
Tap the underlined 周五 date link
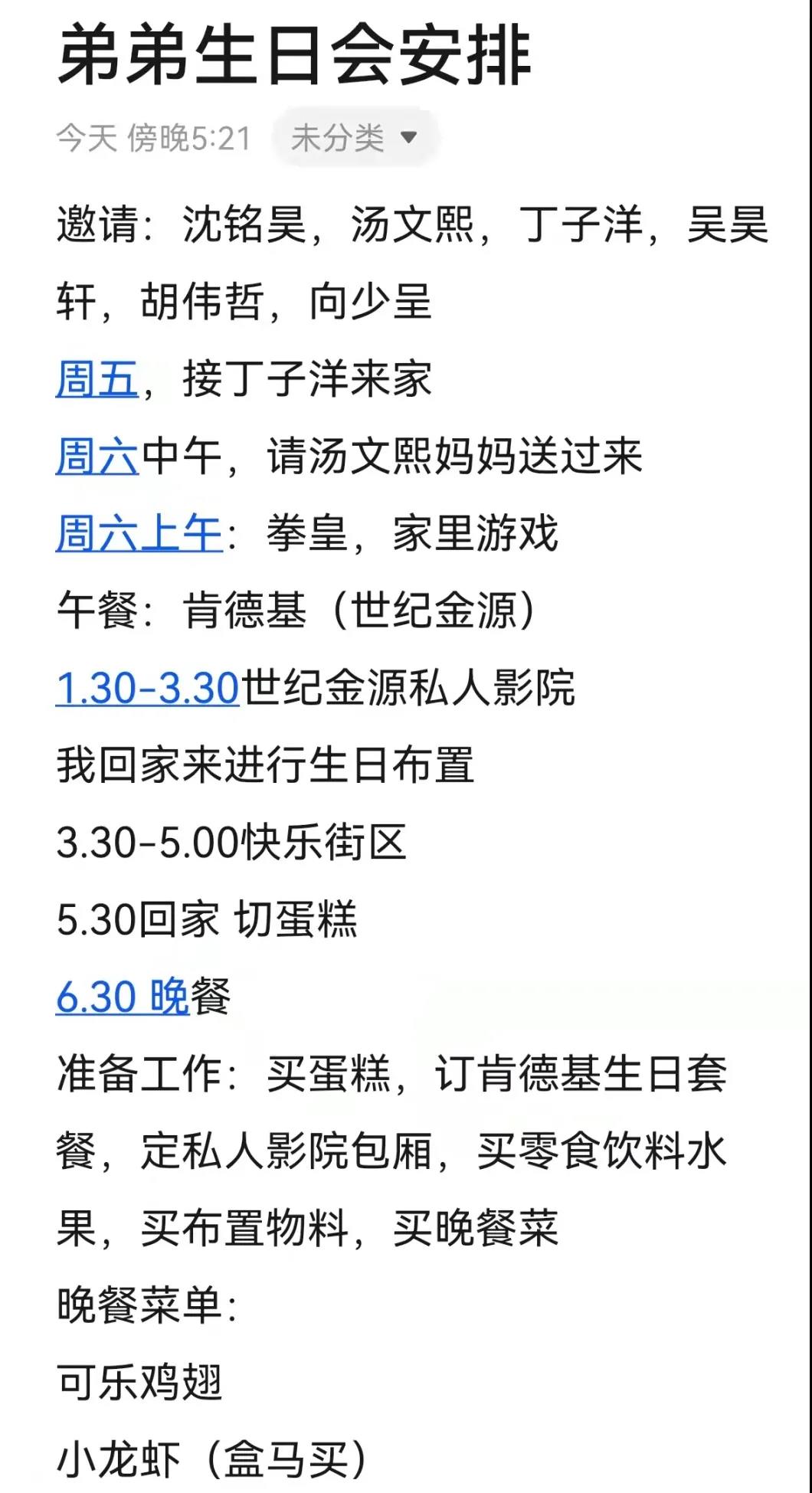tap(97, 380)
